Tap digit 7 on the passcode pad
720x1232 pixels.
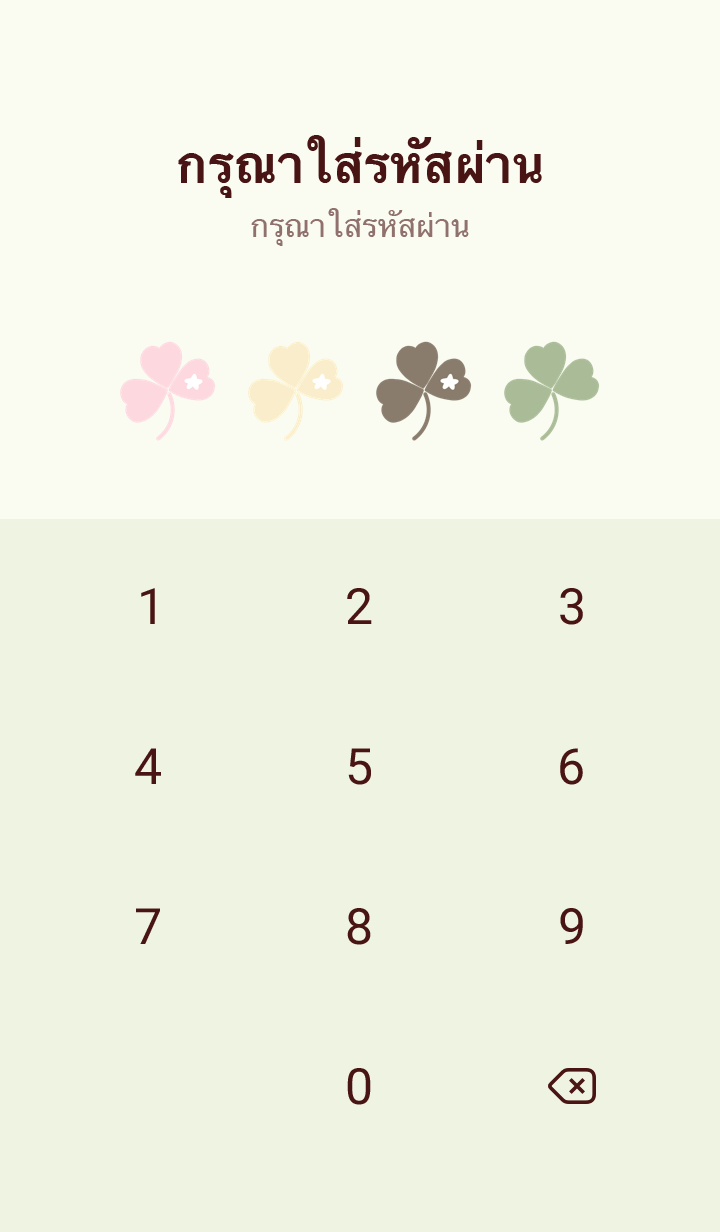point(148,927)
